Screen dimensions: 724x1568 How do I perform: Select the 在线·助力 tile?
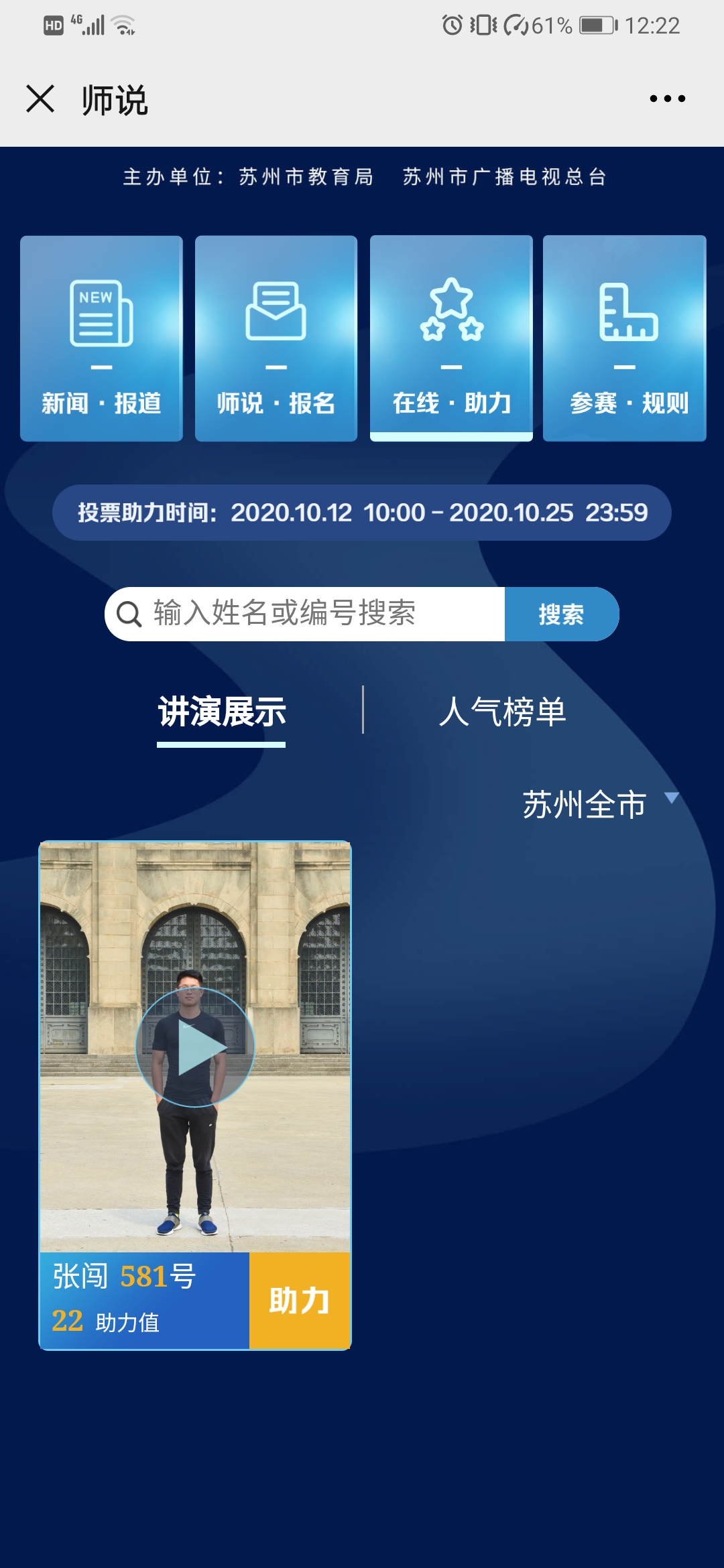[x=451, y=338]
